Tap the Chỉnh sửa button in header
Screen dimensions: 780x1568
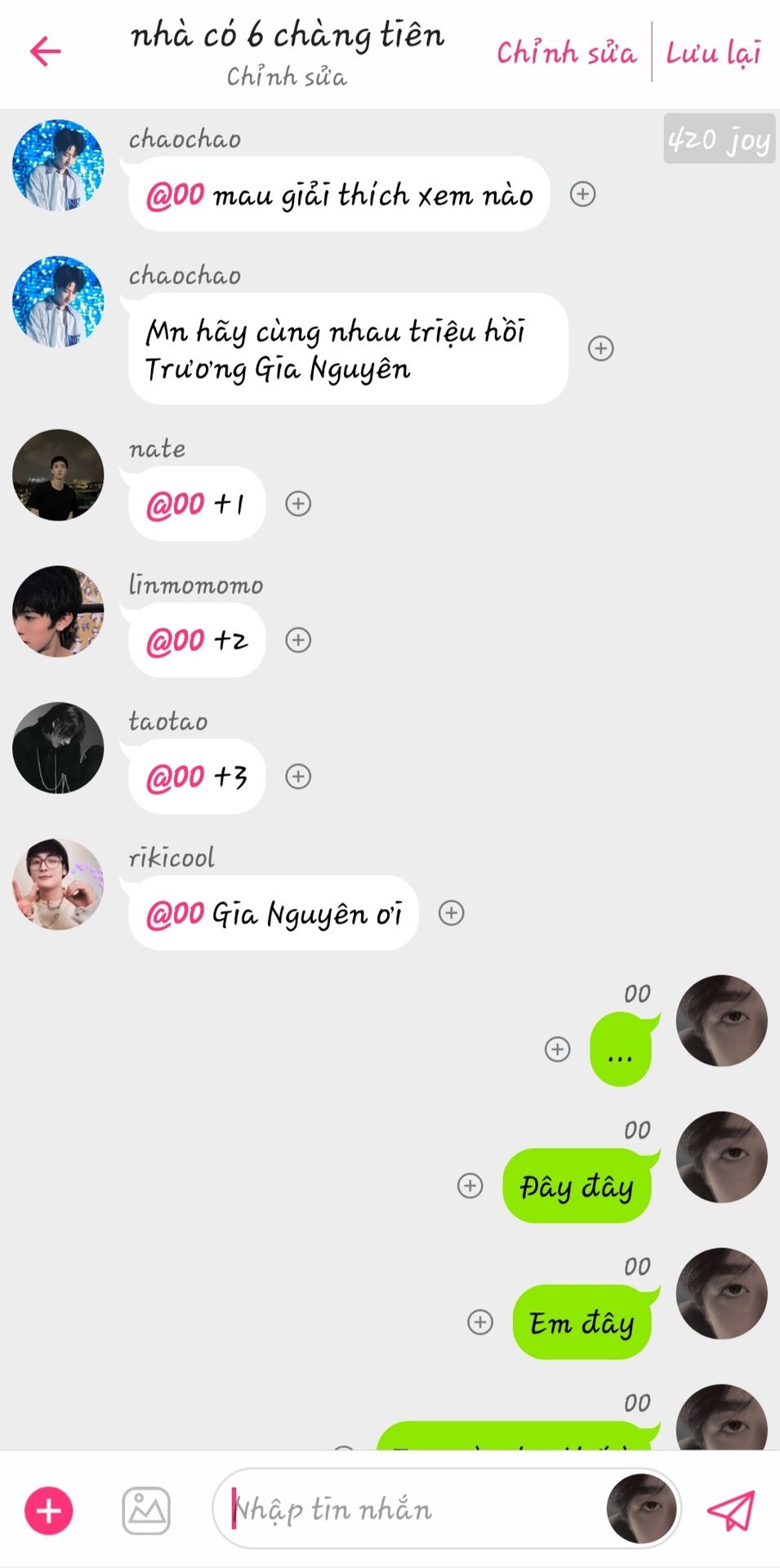click(566, 53)
